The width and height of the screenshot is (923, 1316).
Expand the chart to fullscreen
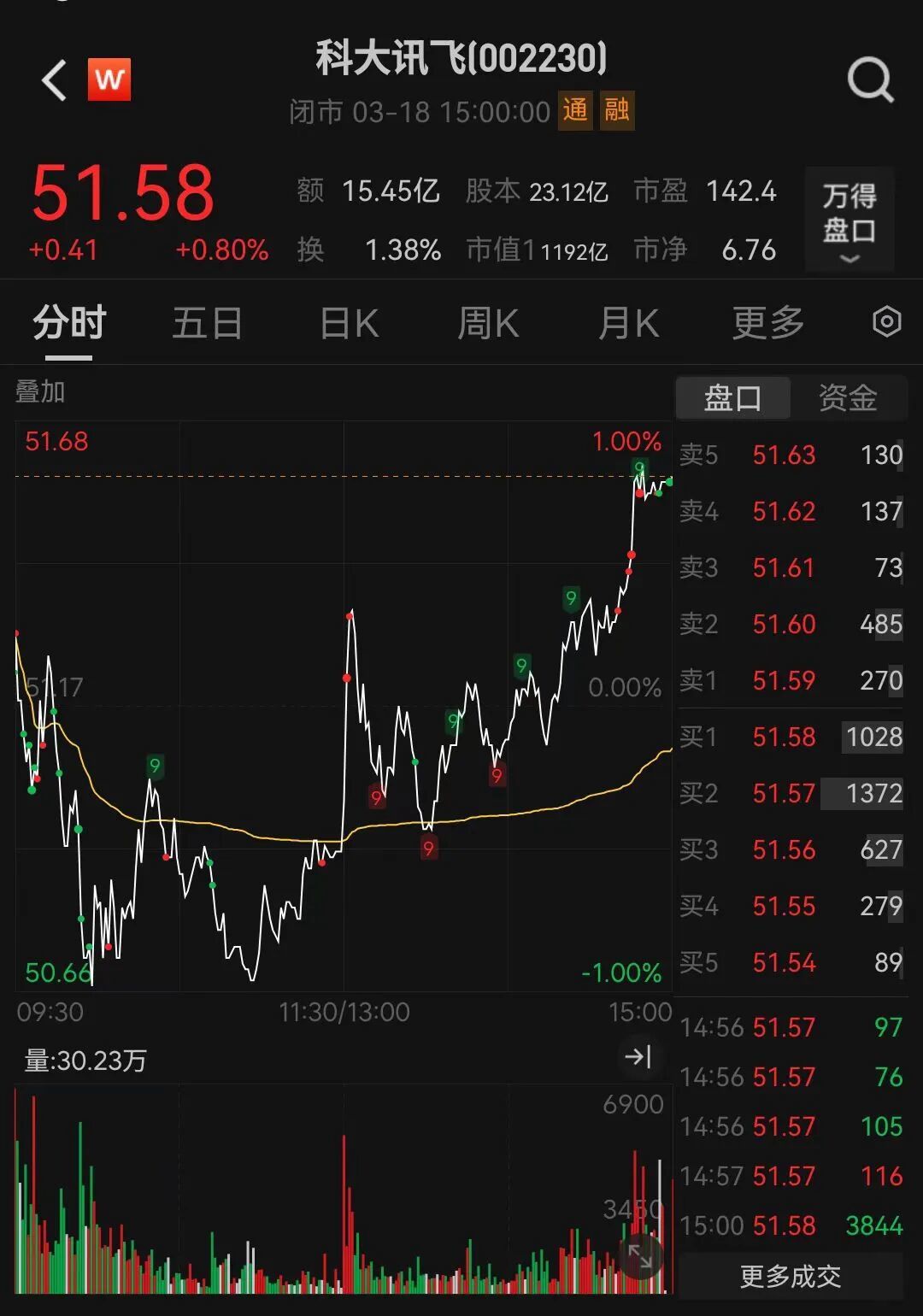pos(640,1254)
